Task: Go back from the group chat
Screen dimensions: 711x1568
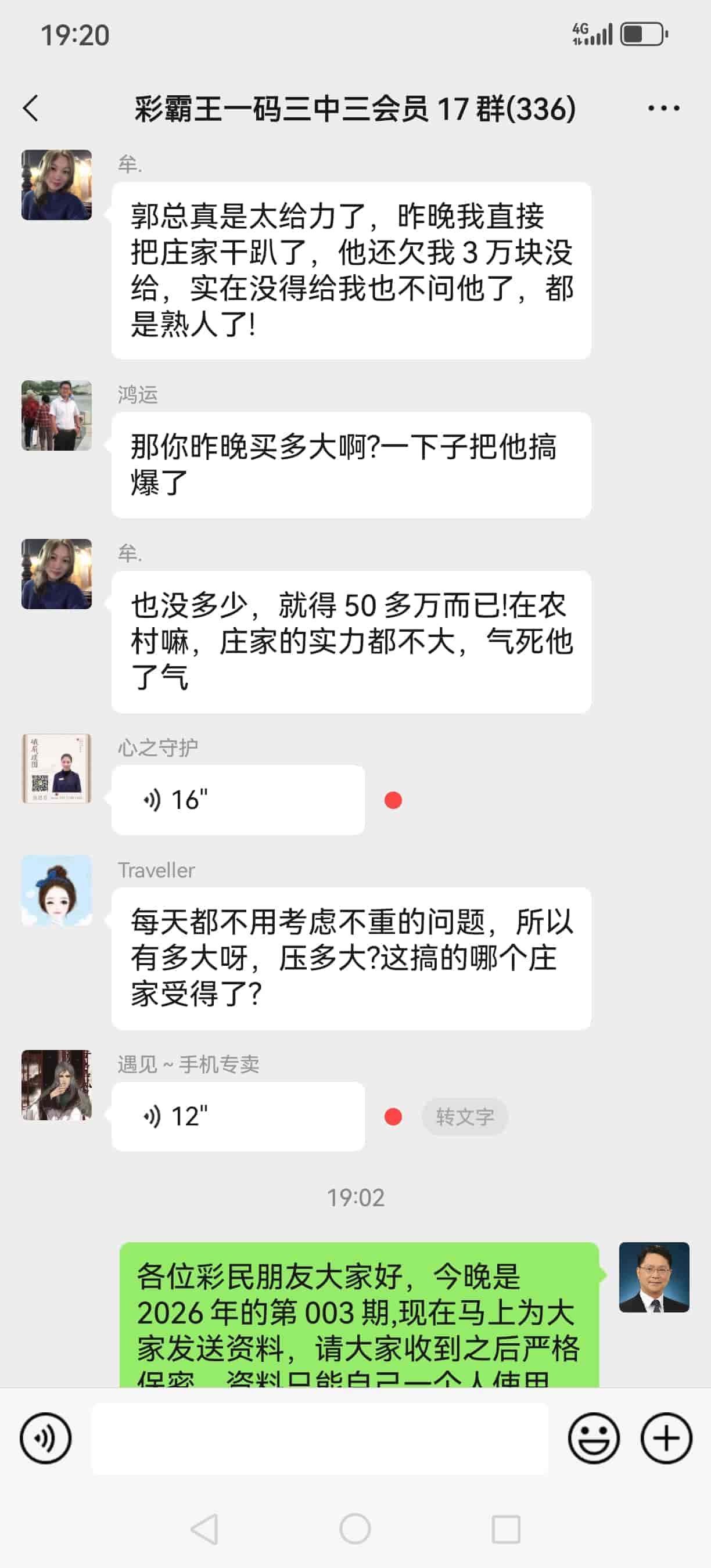Action: tap(30, 109)
